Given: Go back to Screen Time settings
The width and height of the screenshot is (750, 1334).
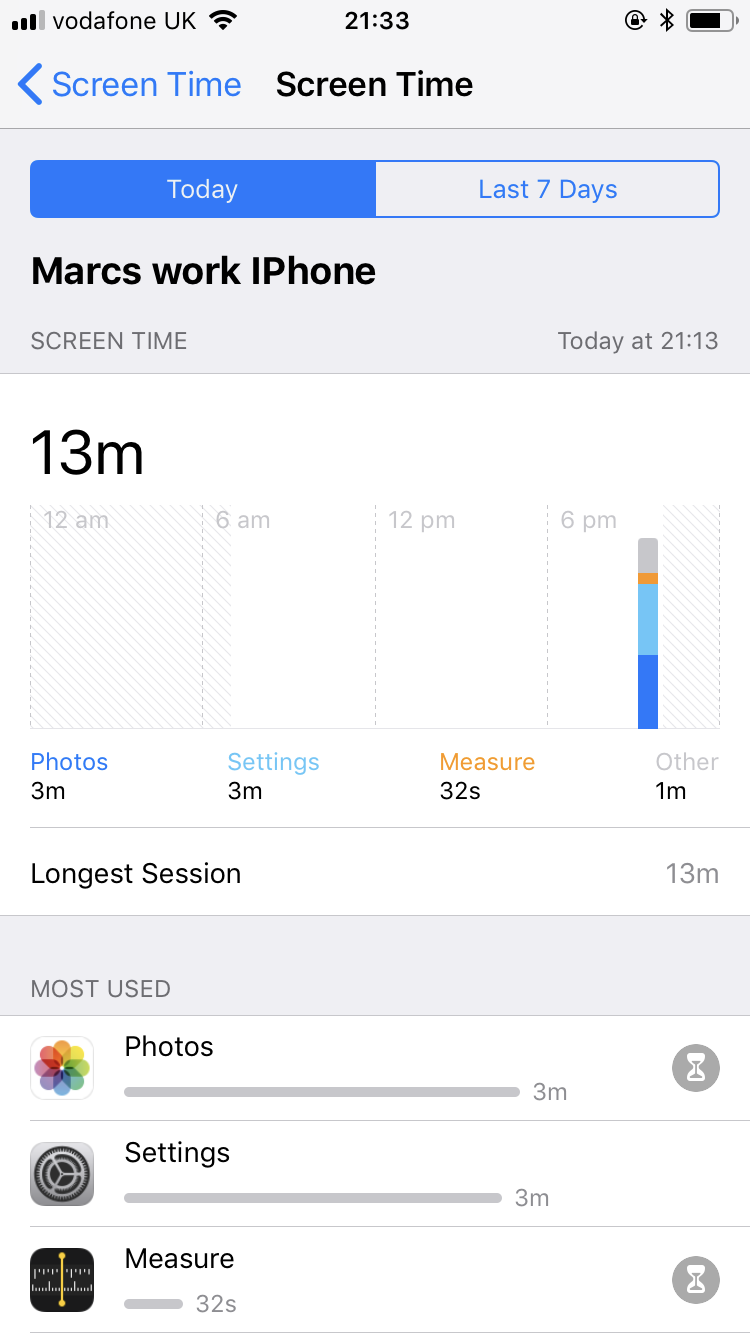Looking at the screenshot, I should (x=130, y=85).
